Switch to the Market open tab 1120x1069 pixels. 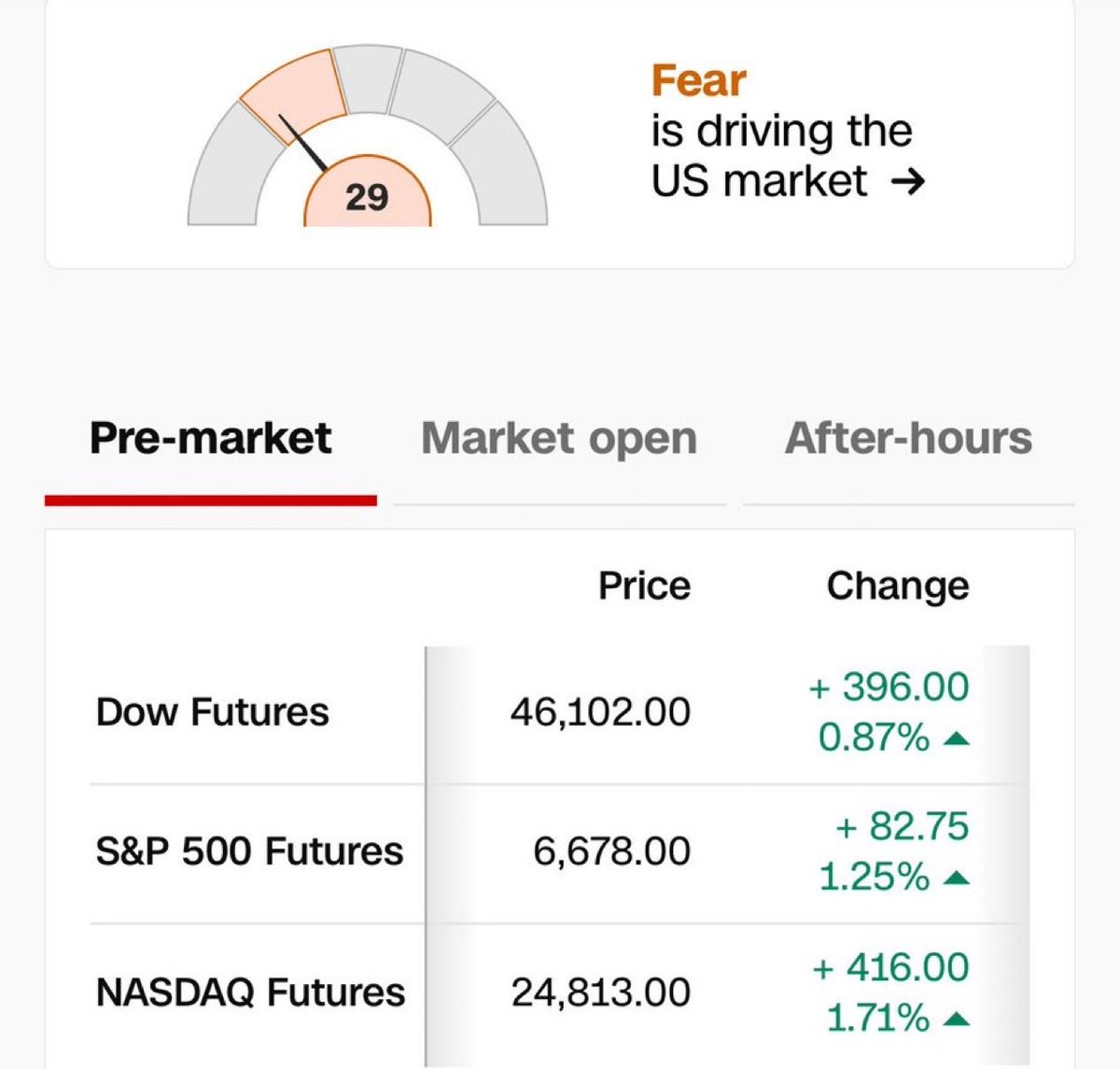pyautogui.click(x=559, y=439)
